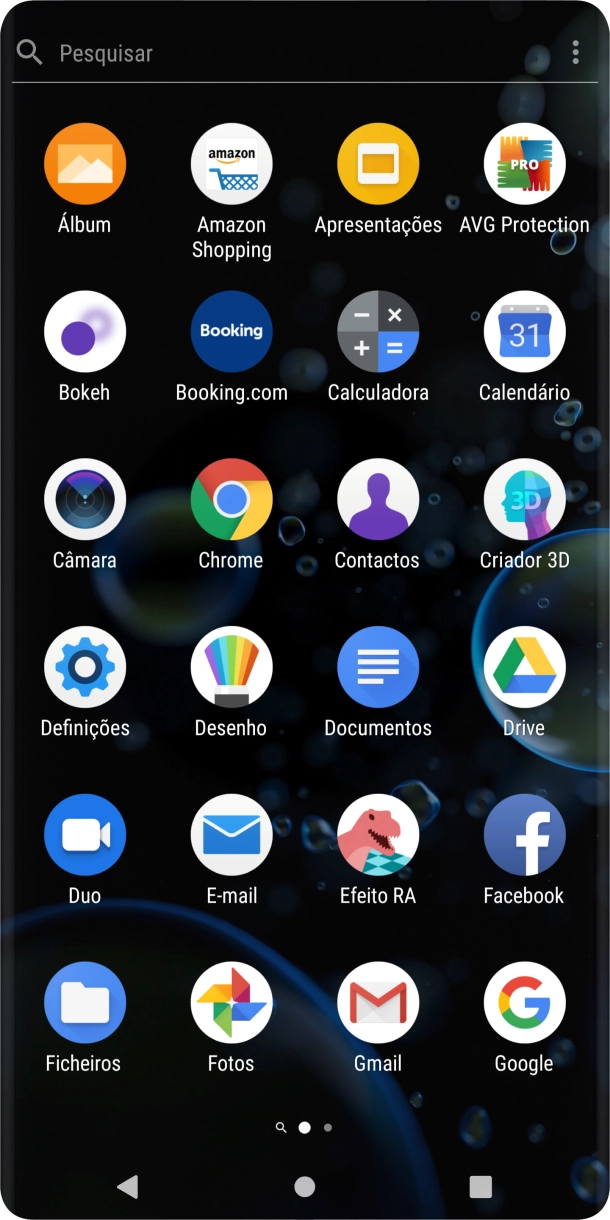Launch Amazon Shopping
The image size is (610, 1220).
[231, 164]
